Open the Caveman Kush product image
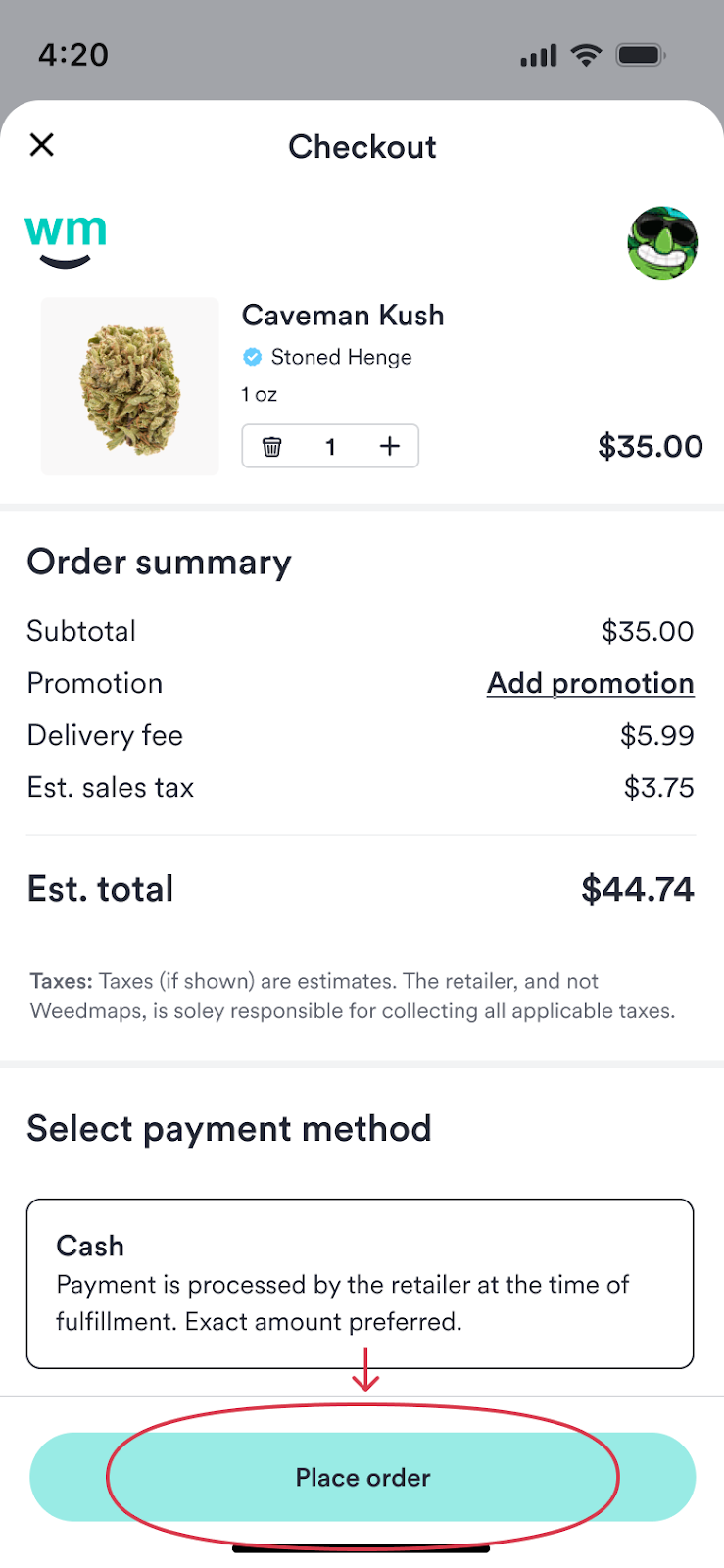Screen dimensions: 724x1568 pos(129,386)
